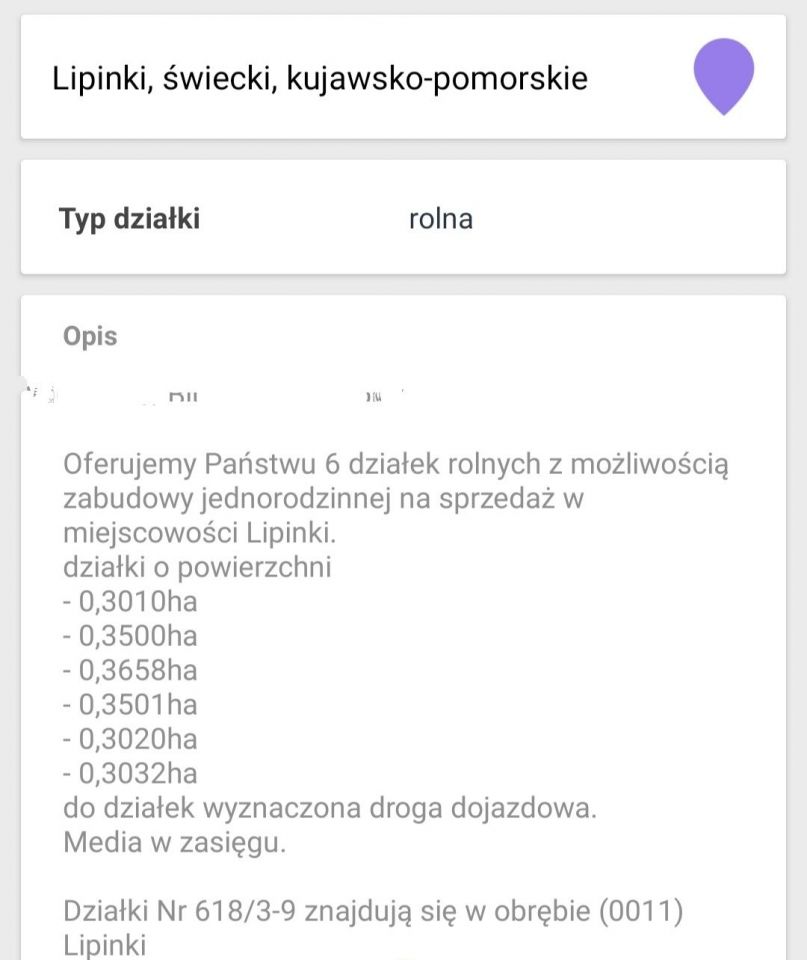This screenshot has height=960, width=807.
Task: Select the '- 0,3010ha' parcel line
Action: pyautogui.click(x=131, y=601)
